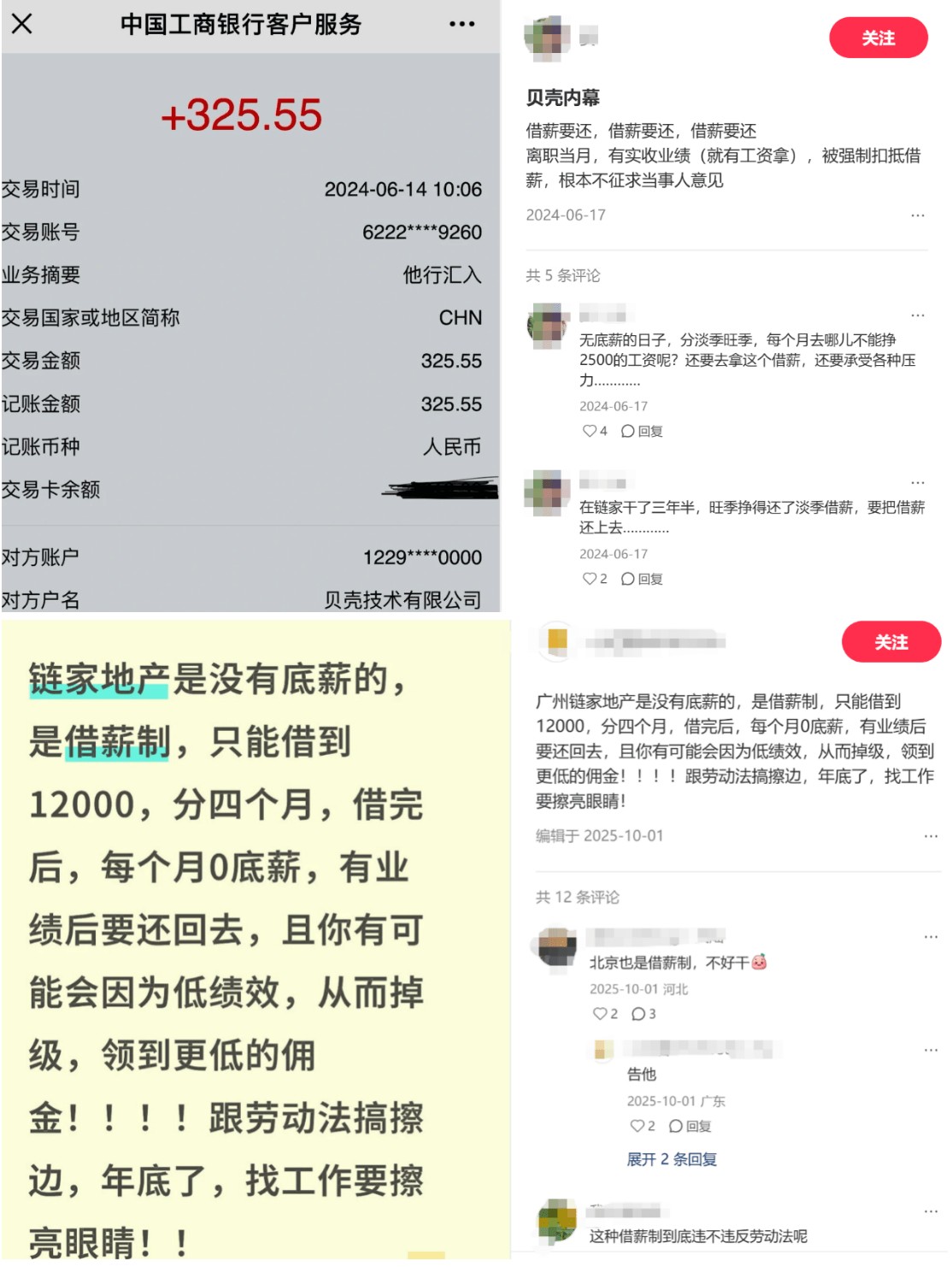Click the reply count icon on 北京也是借薪制 comment
Image resolution: width=952 pixels, height=1267 pixels.
pos(638,1014)
